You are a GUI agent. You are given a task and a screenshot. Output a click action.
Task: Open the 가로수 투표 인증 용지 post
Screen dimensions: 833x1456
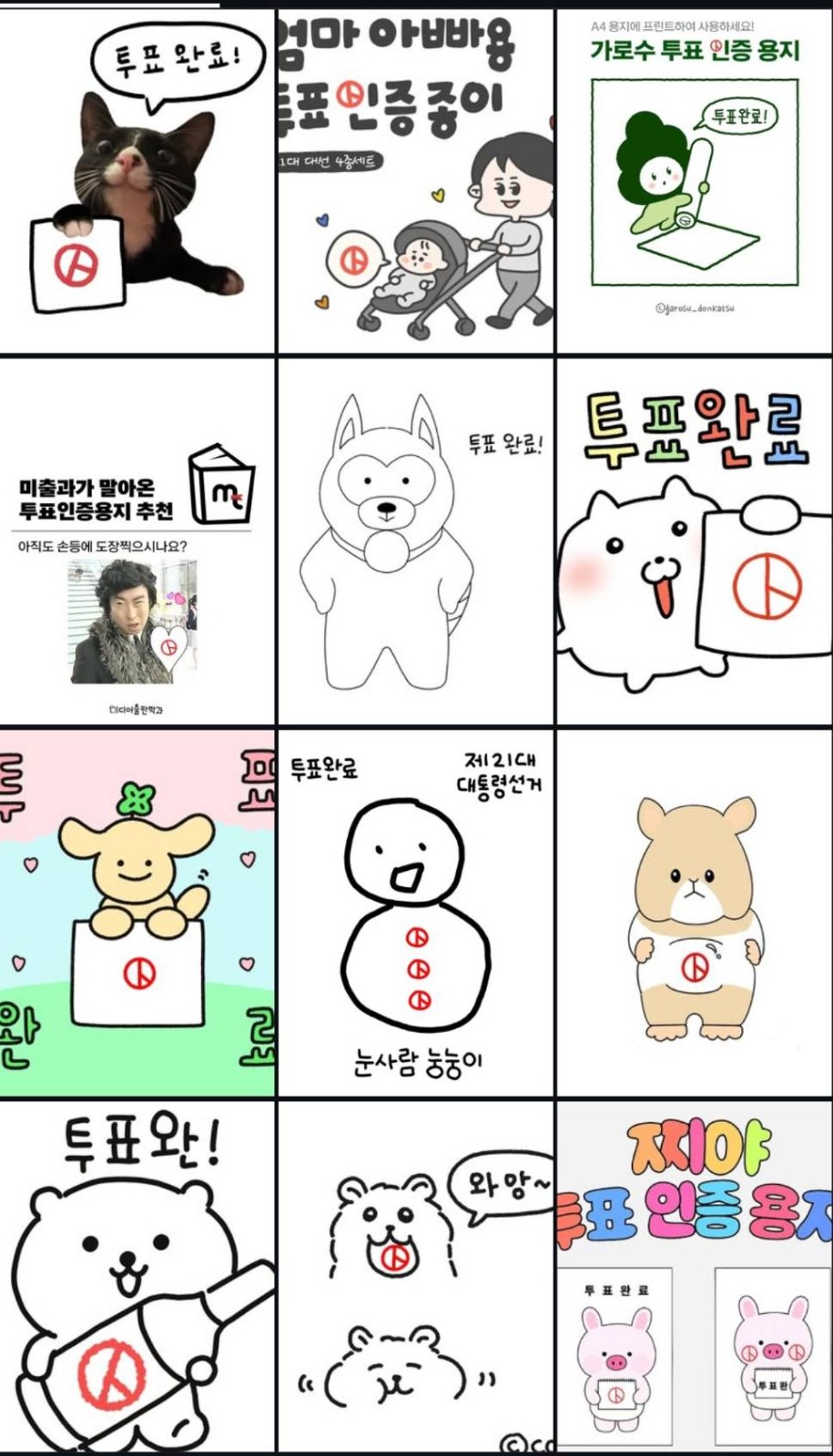pos(695,182)
